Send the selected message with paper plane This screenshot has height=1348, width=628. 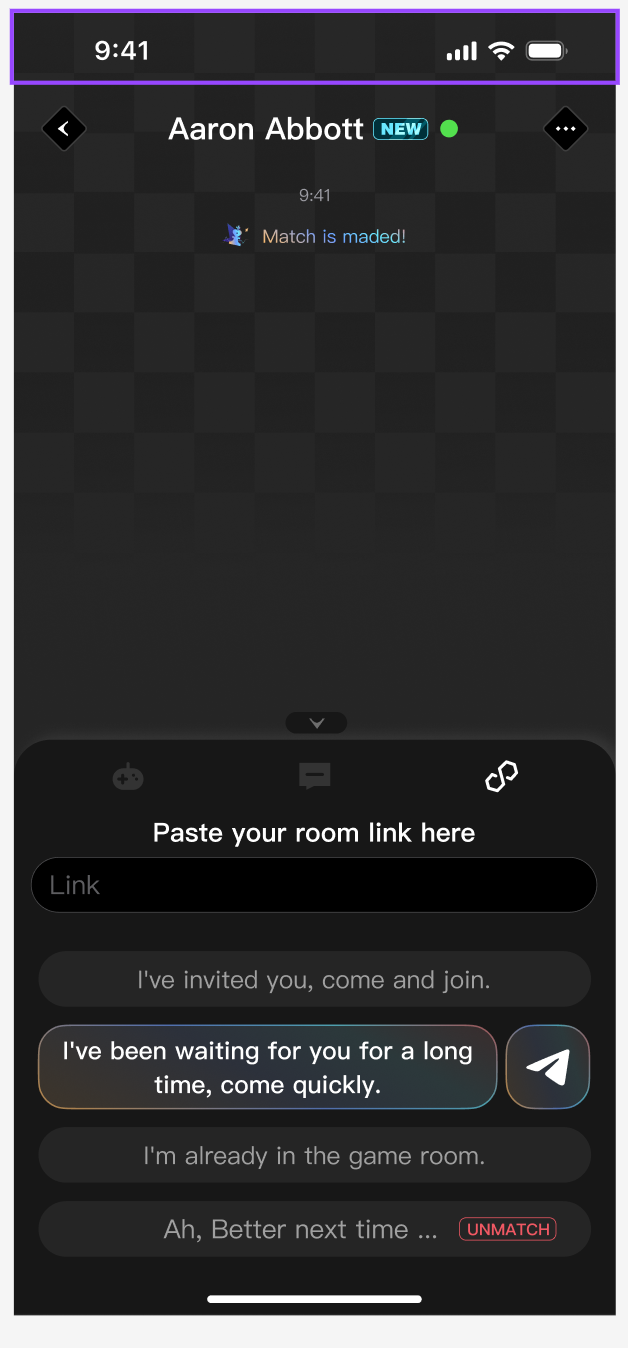pos(548,1067)
